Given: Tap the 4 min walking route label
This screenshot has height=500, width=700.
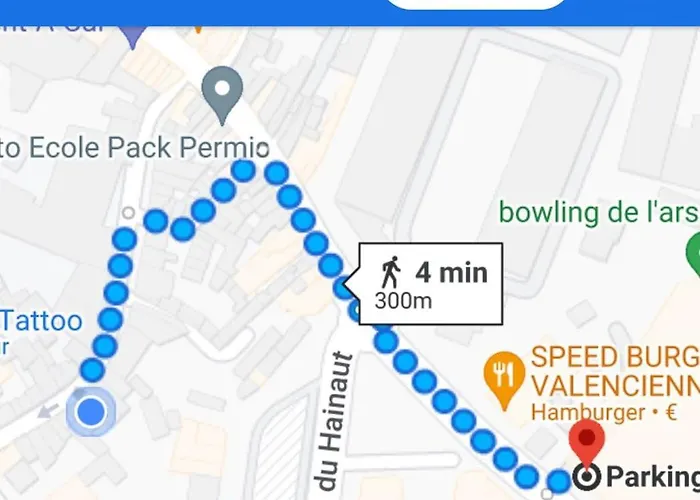Looking at the screenshot, I should point(432,284).
